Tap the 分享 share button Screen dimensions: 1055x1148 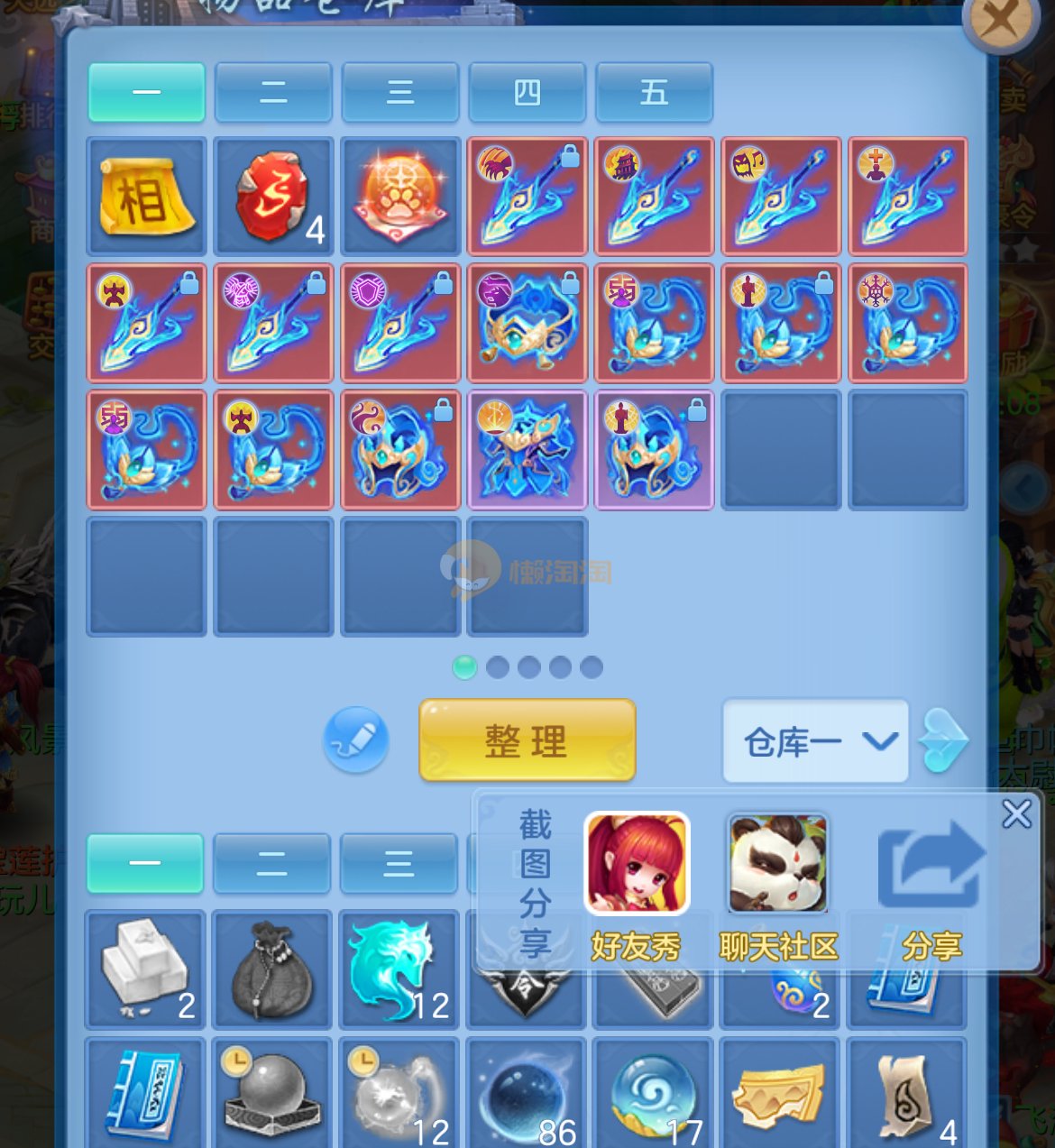(x=931, y=884)
